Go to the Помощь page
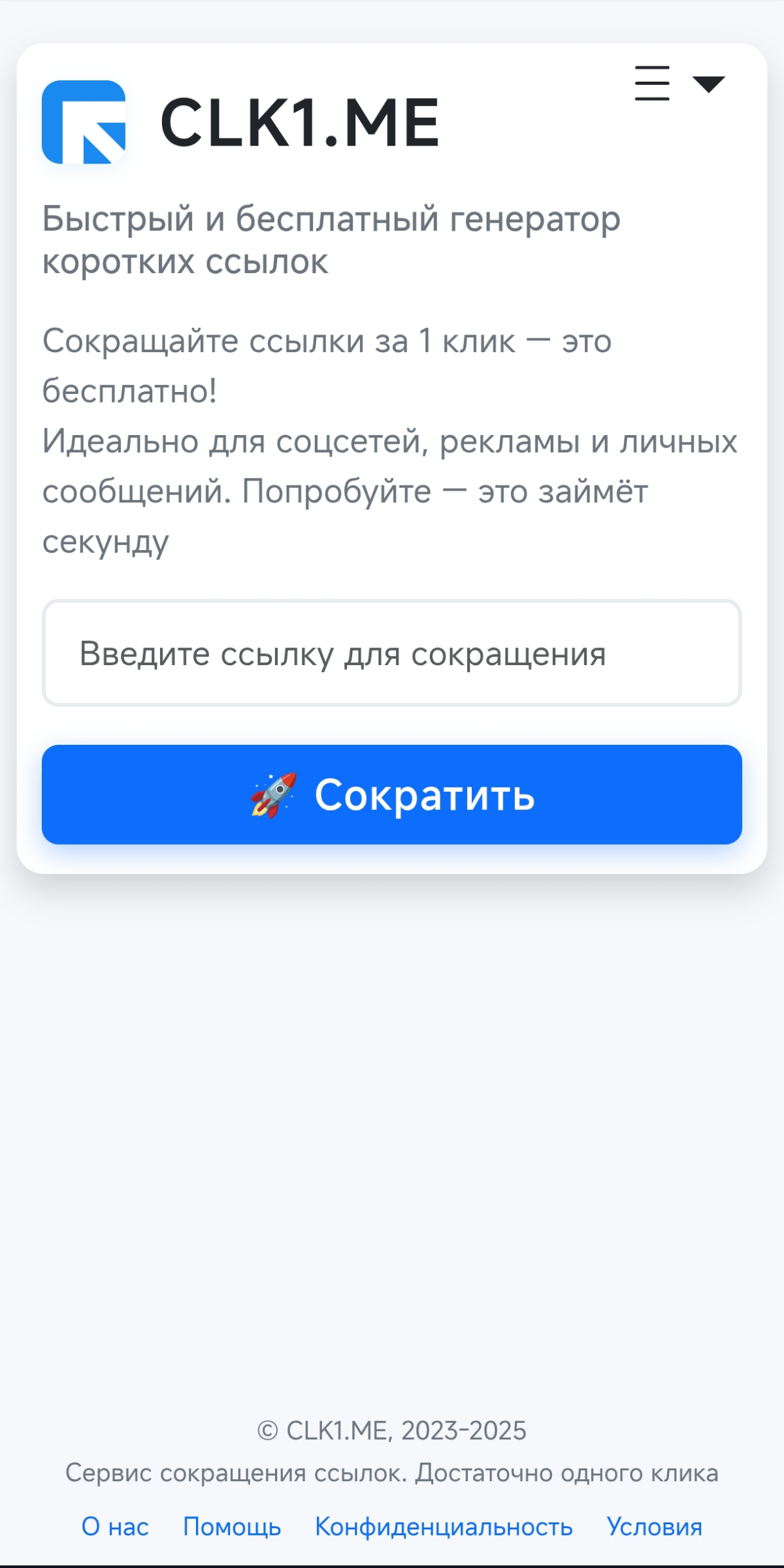The image size is (784, 1568). click(232, 1527)
